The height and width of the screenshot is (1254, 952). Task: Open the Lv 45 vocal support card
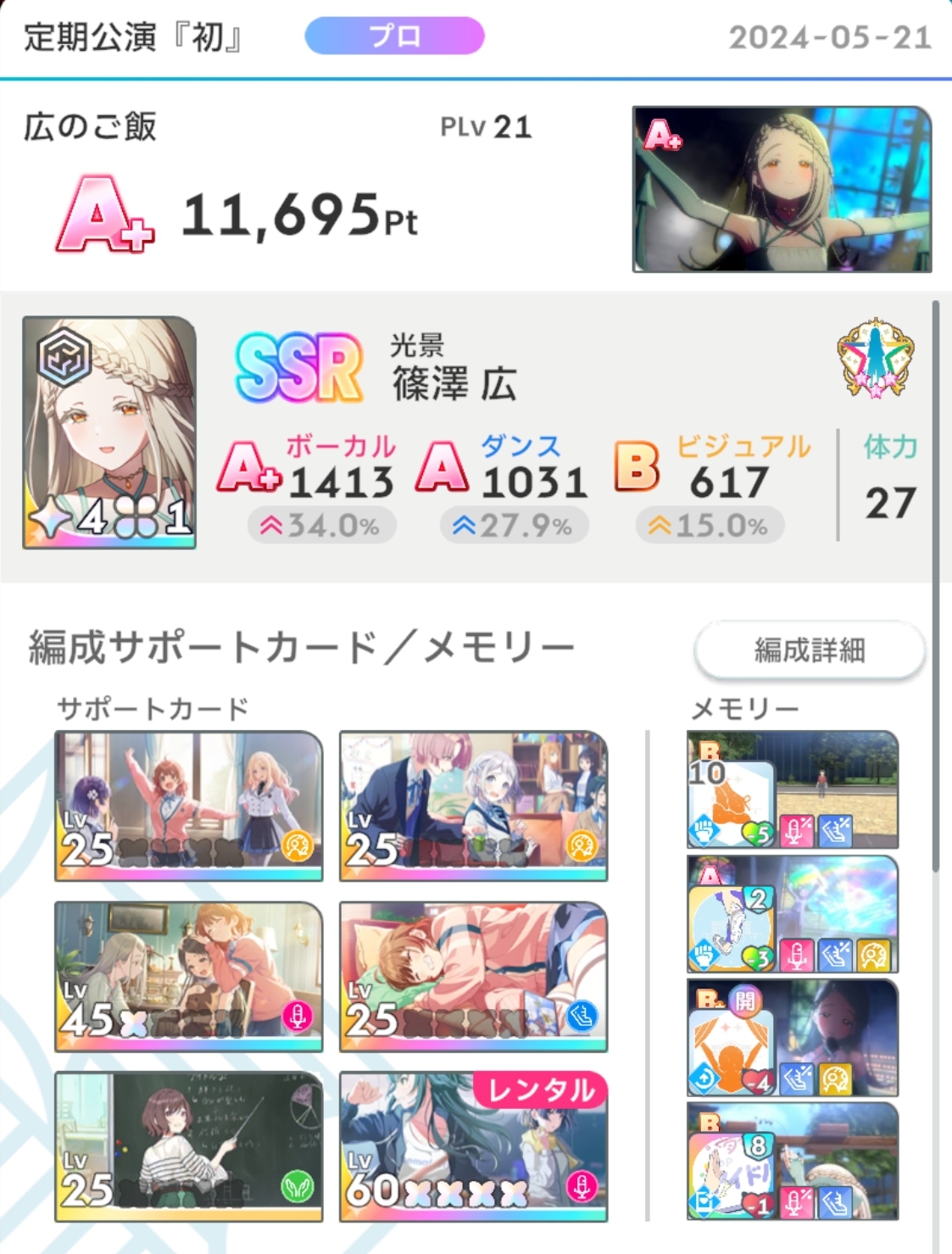pos(188,976)
